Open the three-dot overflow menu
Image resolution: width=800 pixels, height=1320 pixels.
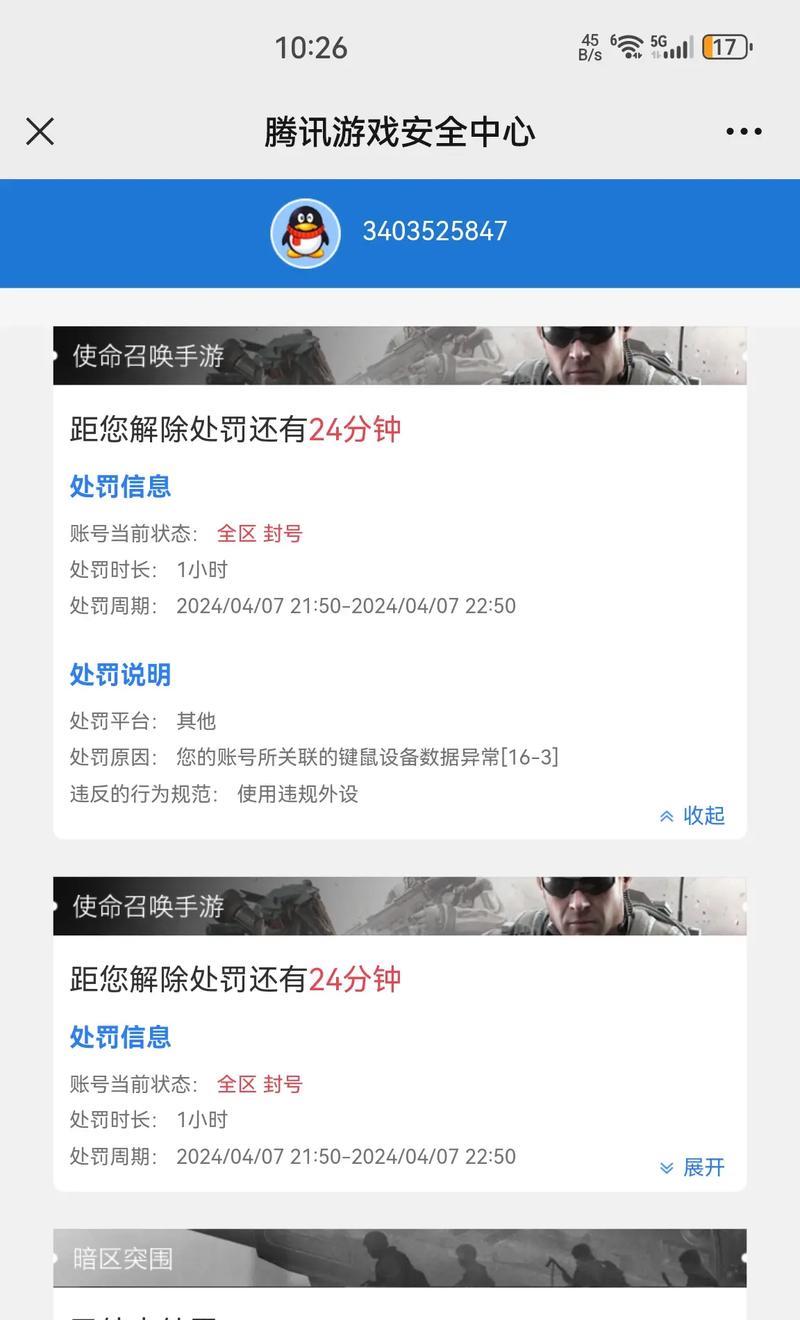click(743, 131)
